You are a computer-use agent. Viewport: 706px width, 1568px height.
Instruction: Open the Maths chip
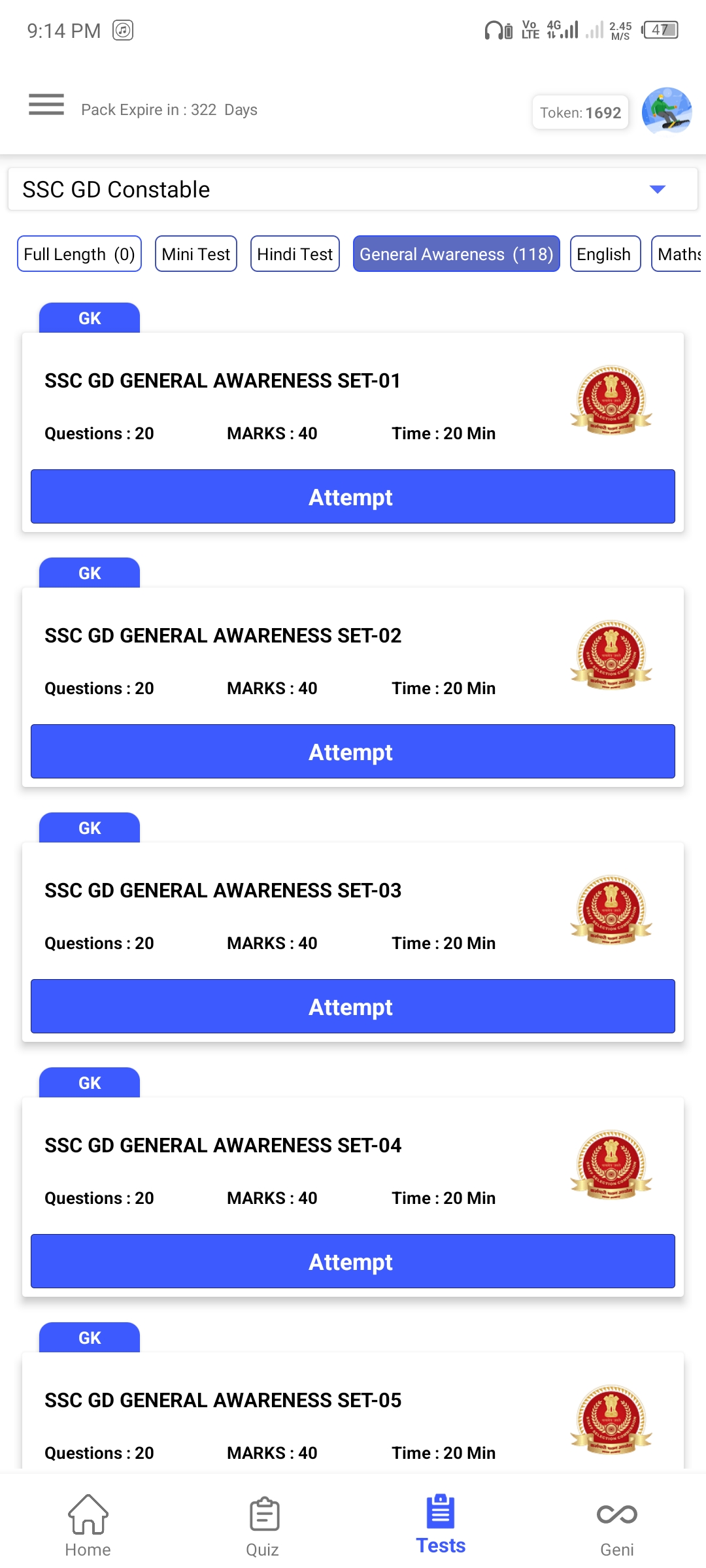(677, 254)
